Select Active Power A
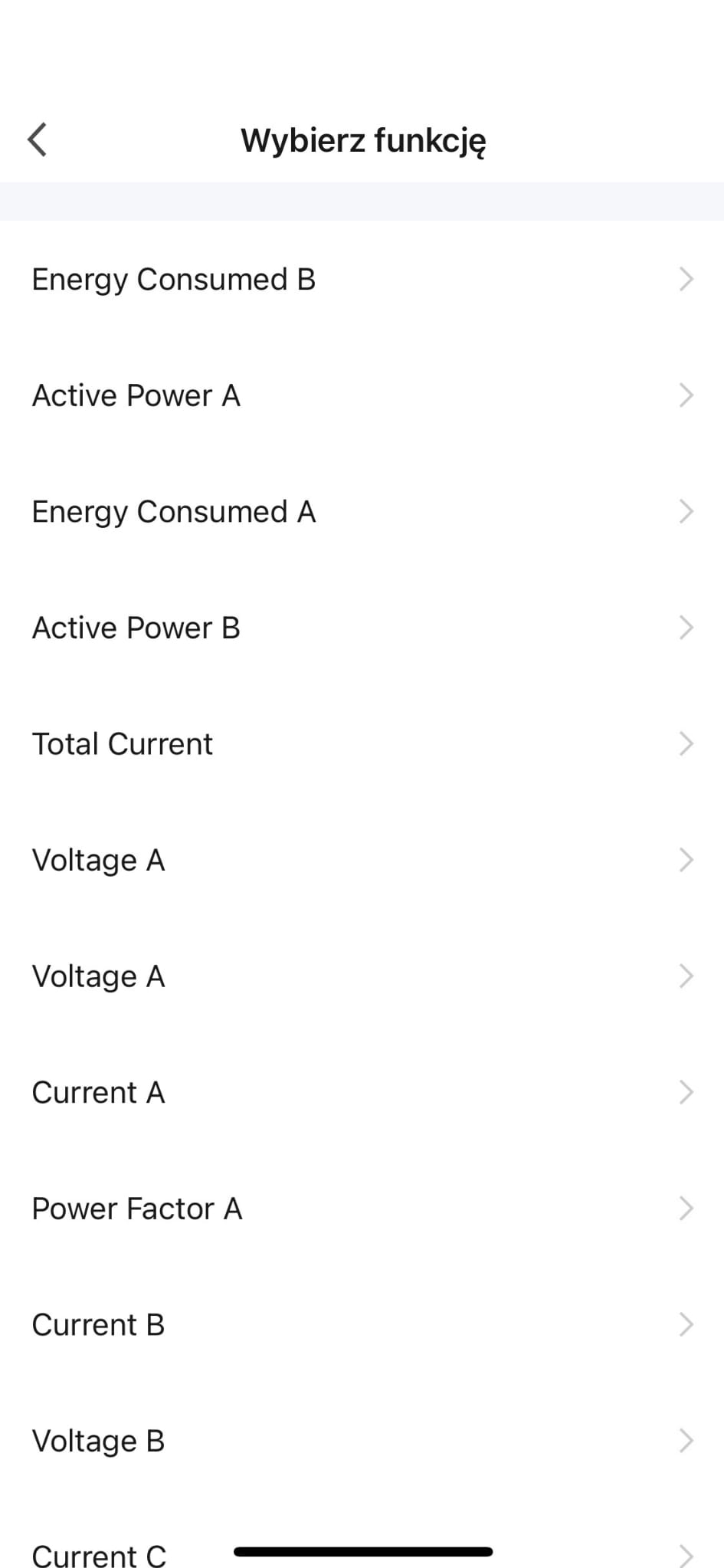 pyautogui.click(x=362, y=395)
